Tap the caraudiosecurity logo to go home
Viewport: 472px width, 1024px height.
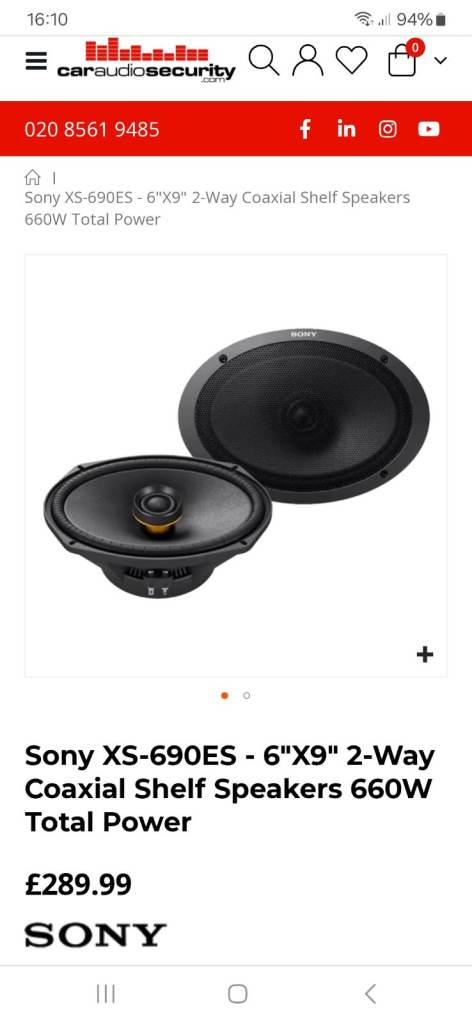click(x=146, y=61)
